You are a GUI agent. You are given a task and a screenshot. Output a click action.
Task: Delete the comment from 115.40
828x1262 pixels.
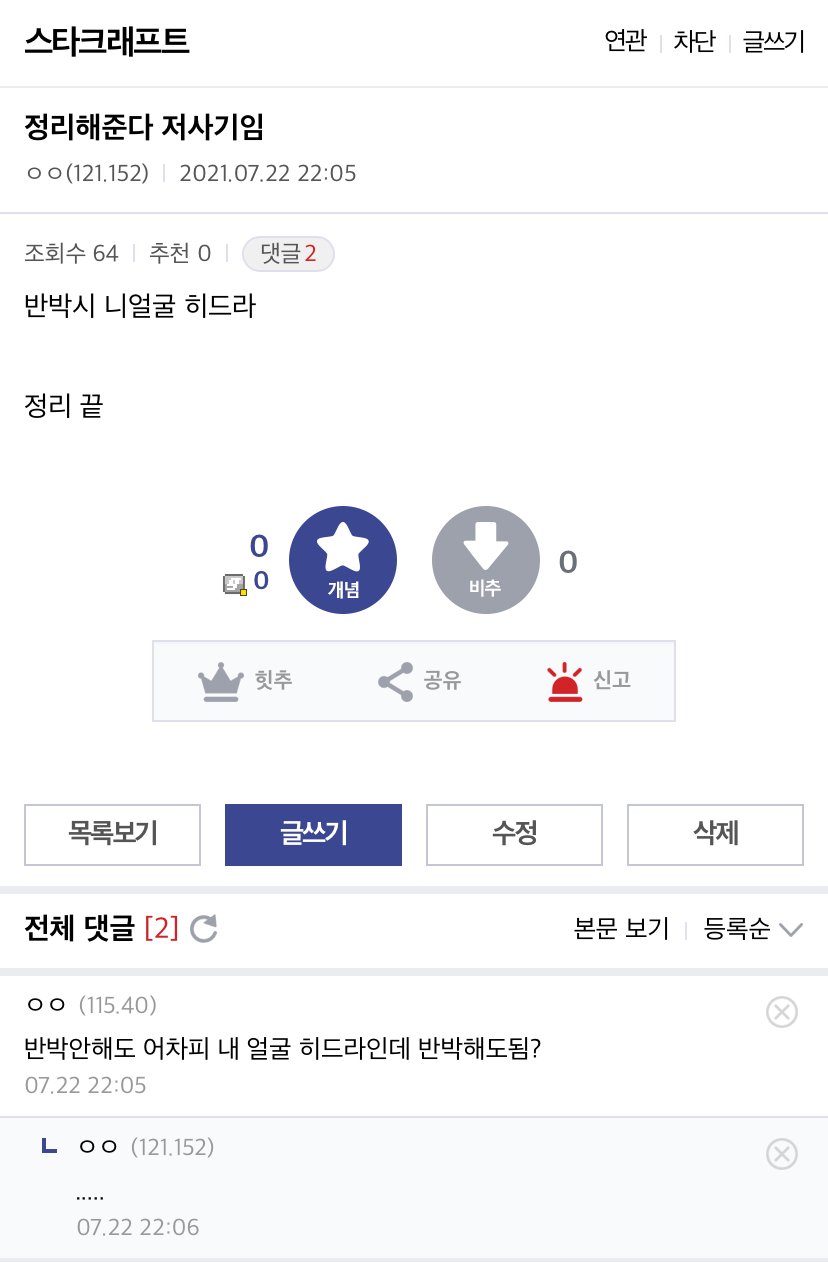coord(781,1012)
